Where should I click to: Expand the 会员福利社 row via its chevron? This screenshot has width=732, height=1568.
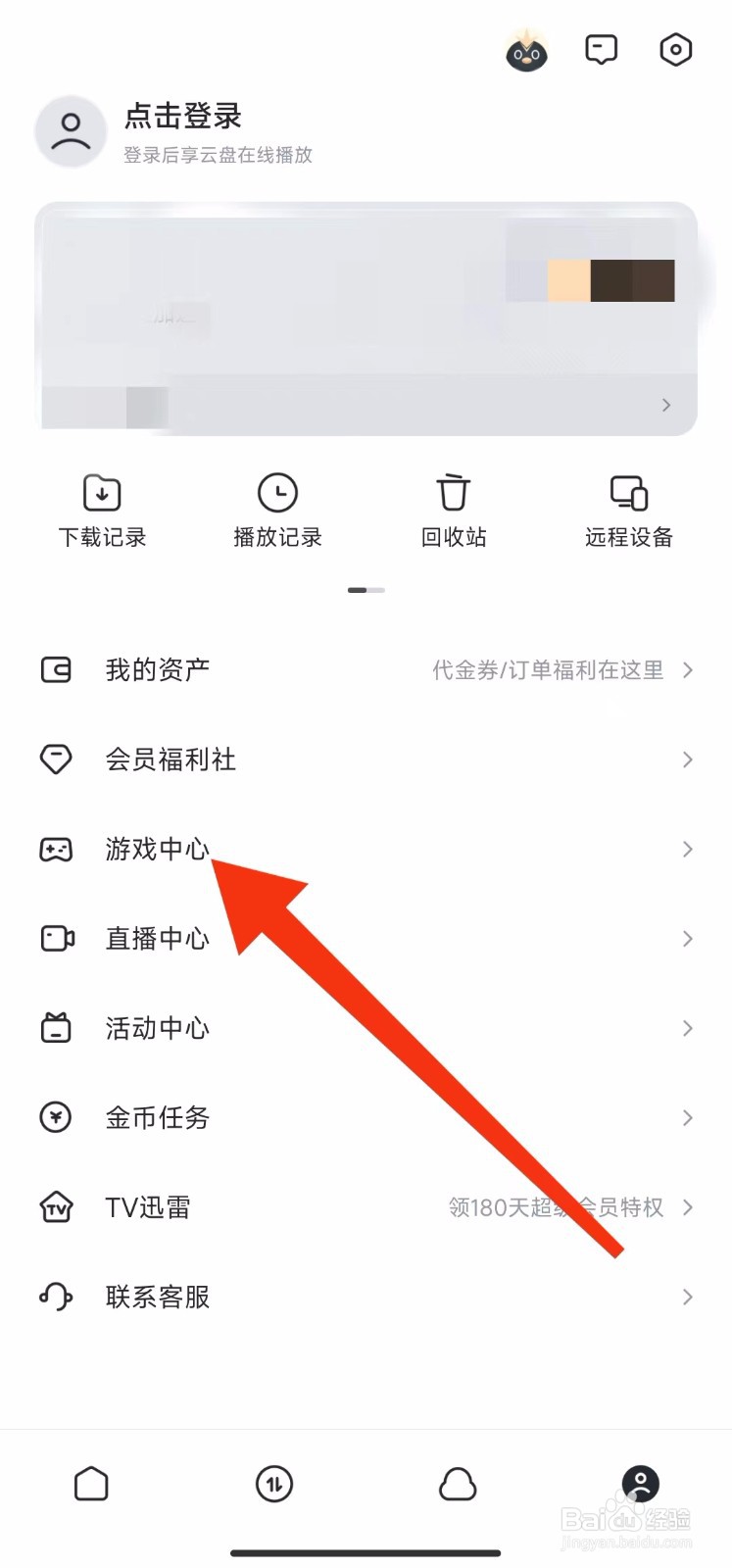click(688, 759)
